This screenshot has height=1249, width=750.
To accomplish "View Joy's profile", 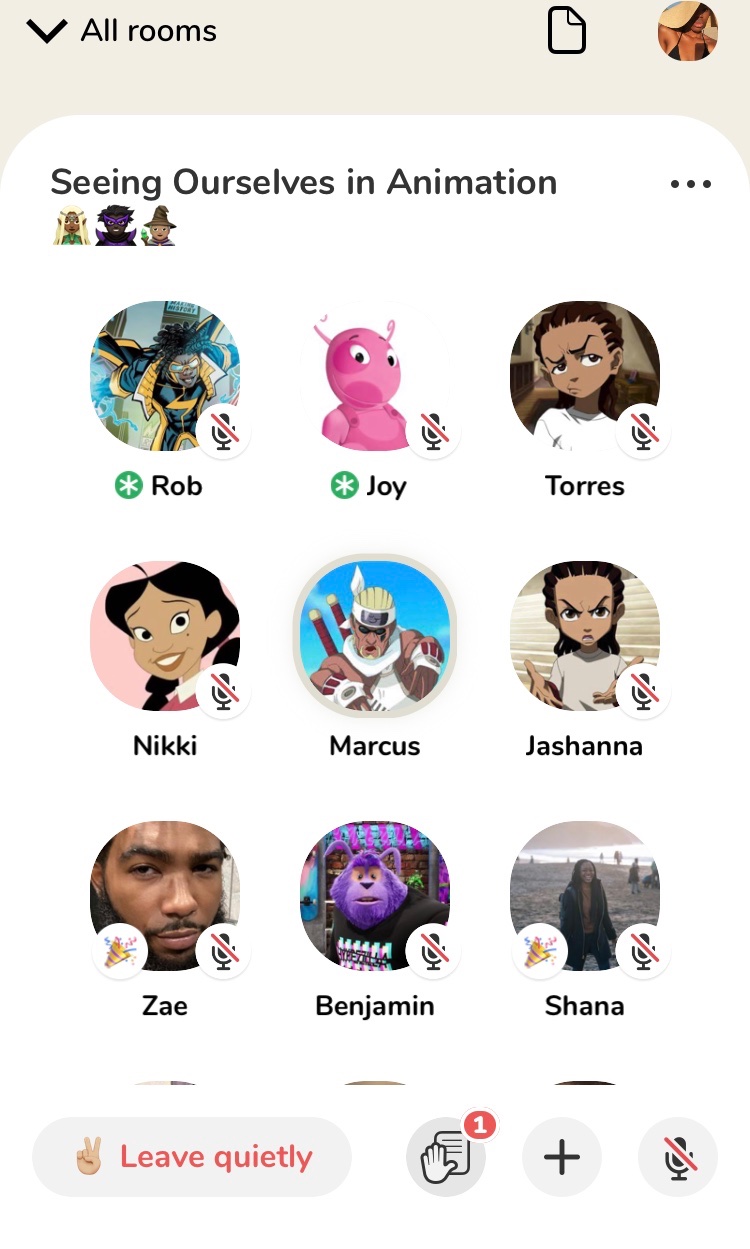I will (375, 376).
